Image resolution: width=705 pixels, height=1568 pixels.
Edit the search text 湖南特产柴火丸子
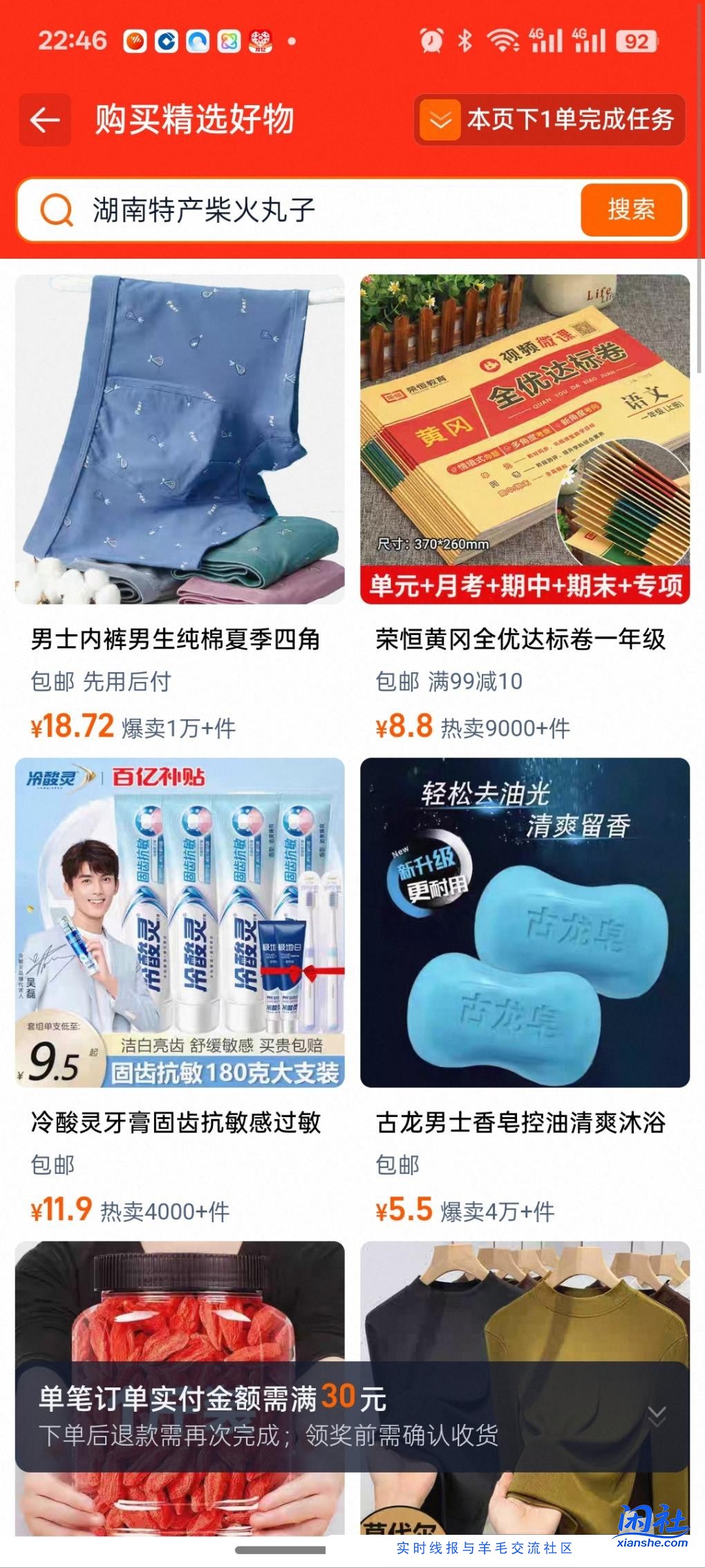pos(204,212)
